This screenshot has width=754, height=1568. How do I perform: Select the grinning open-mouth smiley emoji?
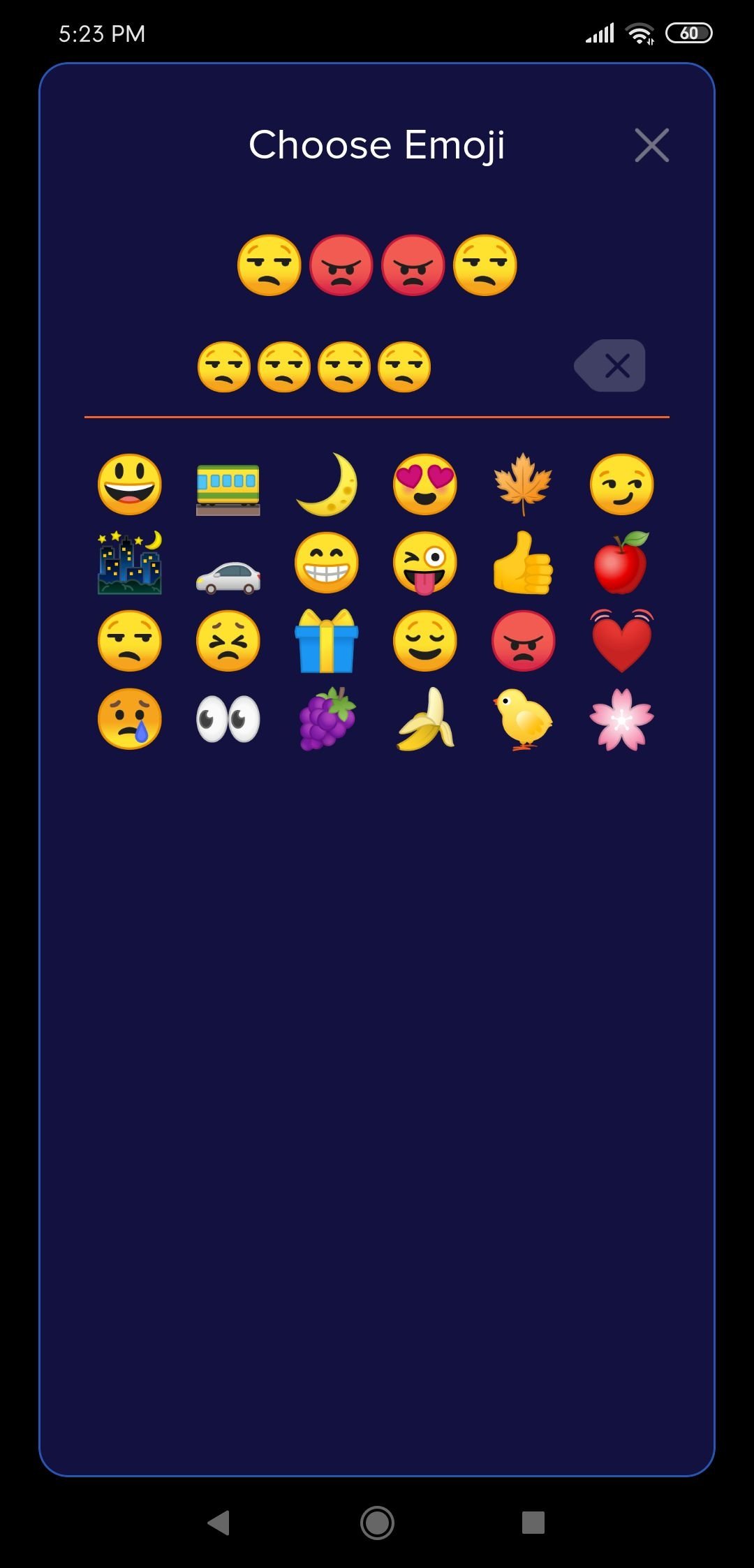130,485
